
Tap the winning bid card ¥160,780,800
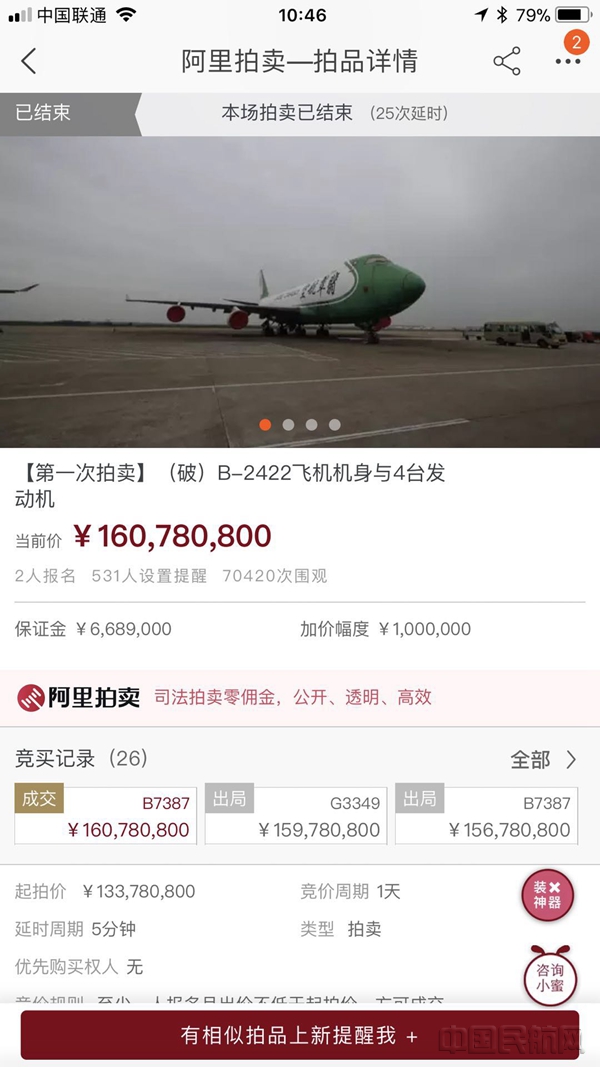[x=106, y=816]
